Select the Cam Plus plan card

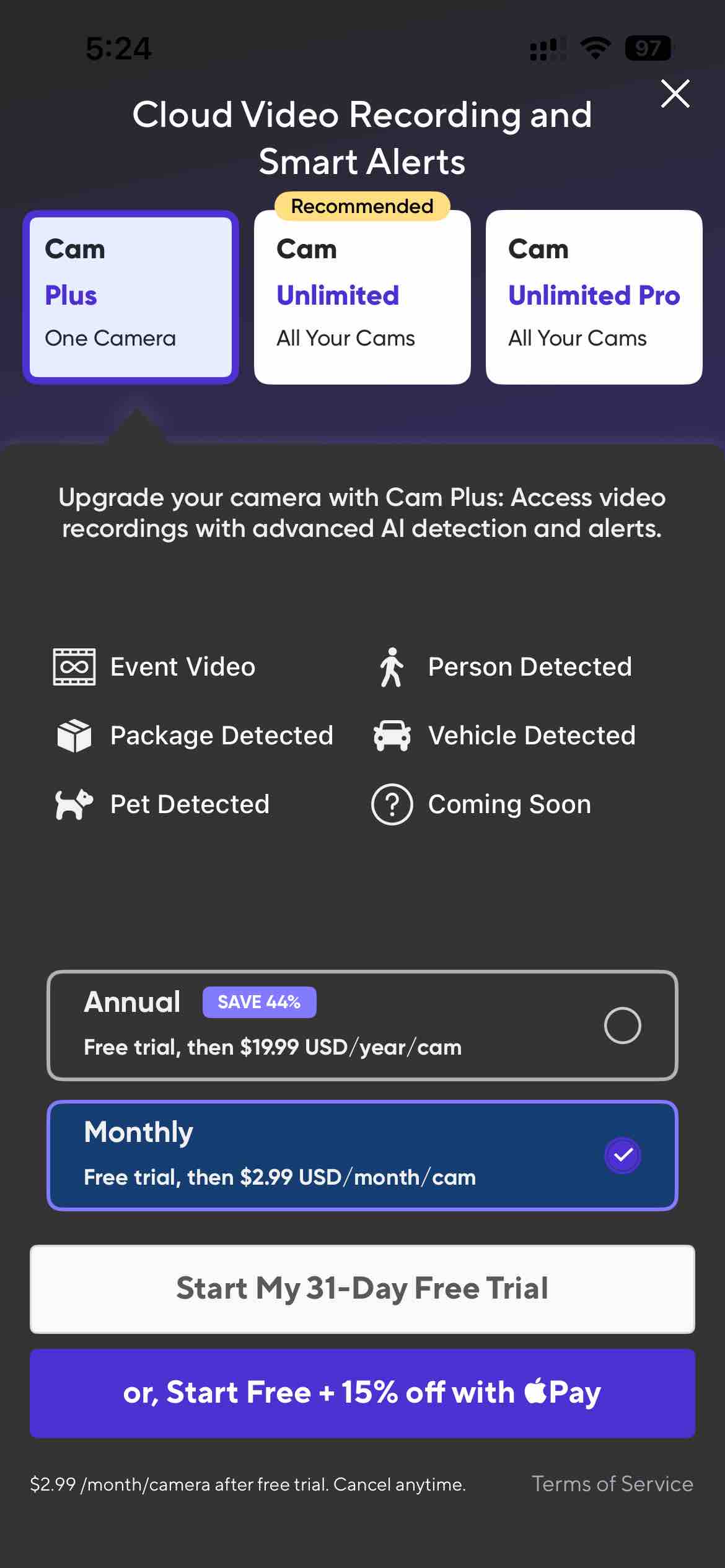pyautogui.click(x=131, y=297)
